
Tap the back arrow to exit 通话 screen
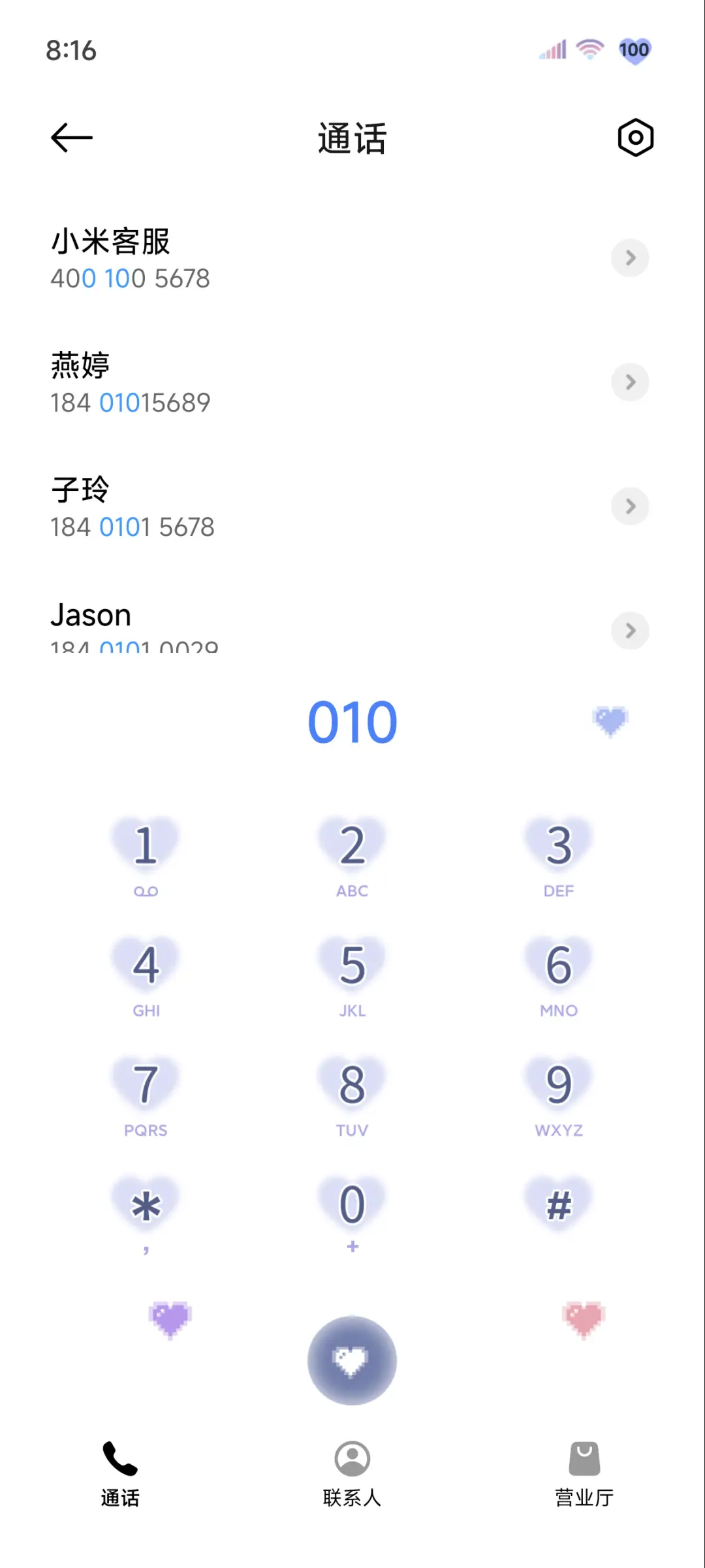tap(70, 138)
